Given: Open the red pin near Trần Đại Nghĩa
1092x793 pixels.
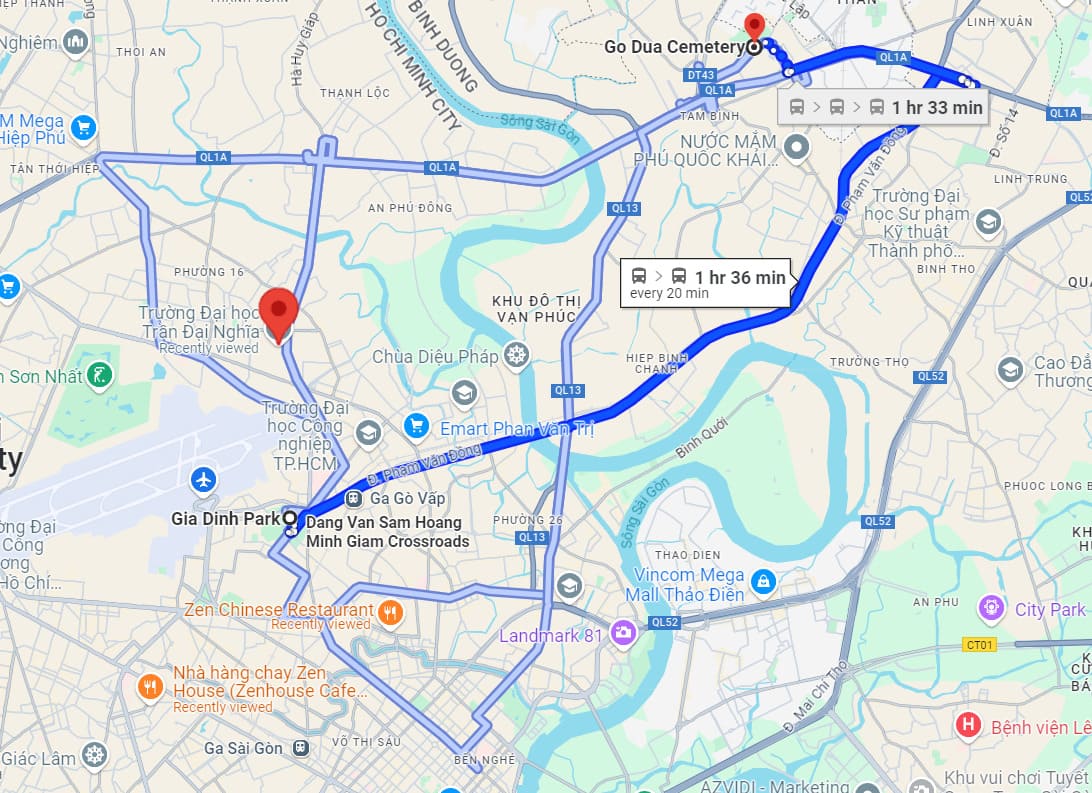Looking at the screenshot, I should pos(278,311).
